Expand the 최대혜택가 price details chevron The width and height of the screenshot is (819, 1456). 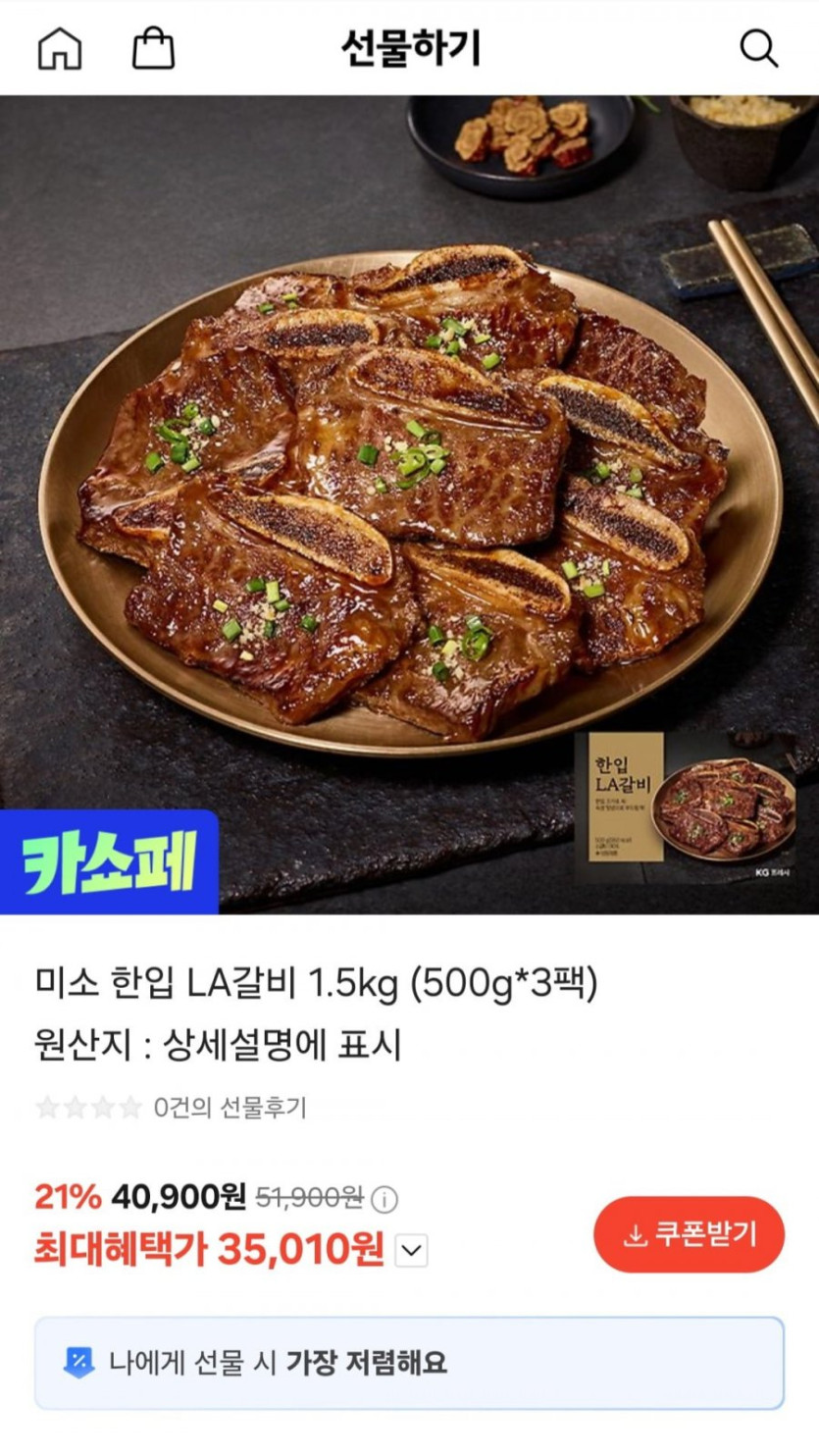pyautogui.click(x=412, y=1251)
